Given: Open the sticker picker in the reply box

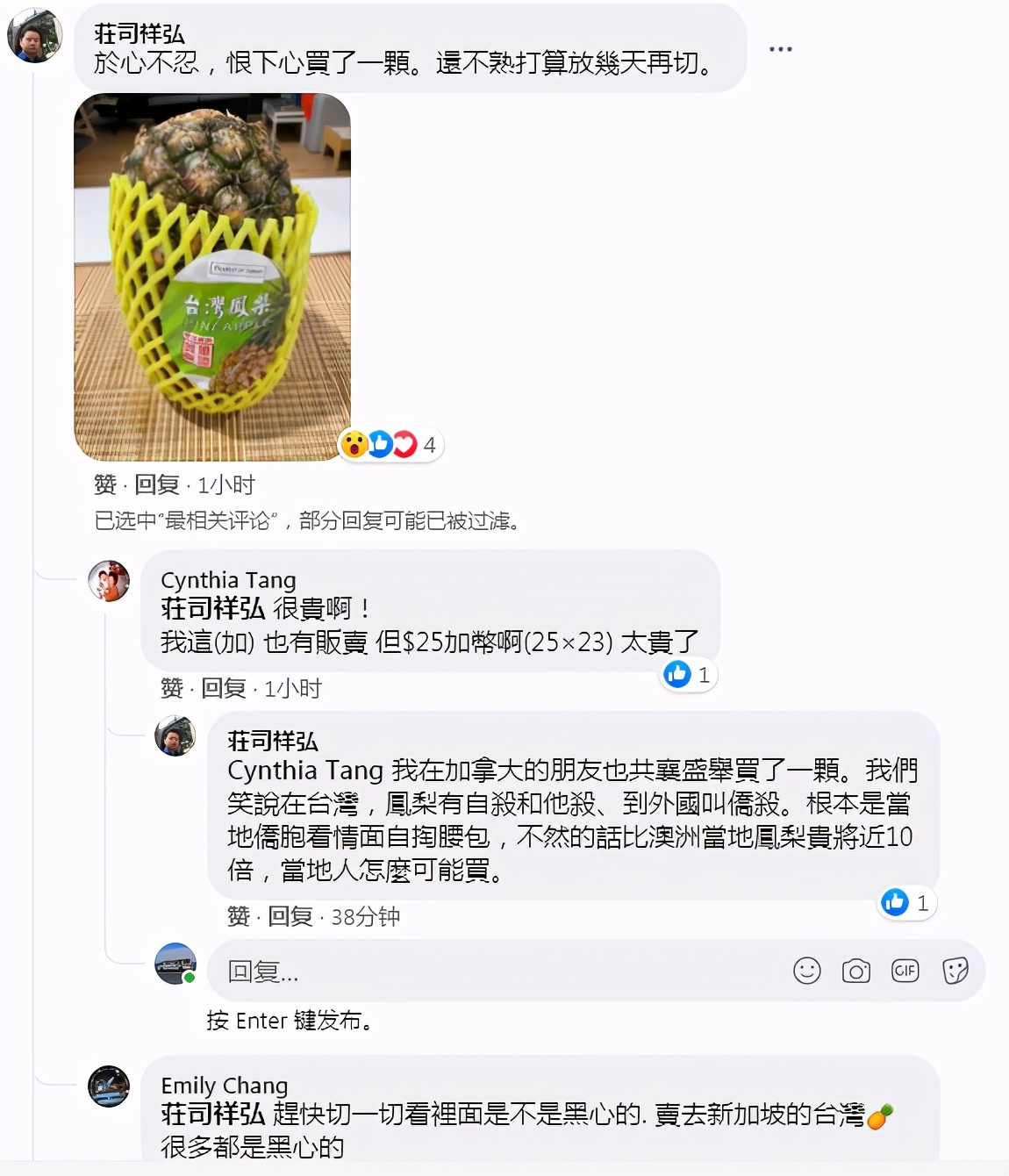Looking at the screenshot, I should click(x=953, y=972).
